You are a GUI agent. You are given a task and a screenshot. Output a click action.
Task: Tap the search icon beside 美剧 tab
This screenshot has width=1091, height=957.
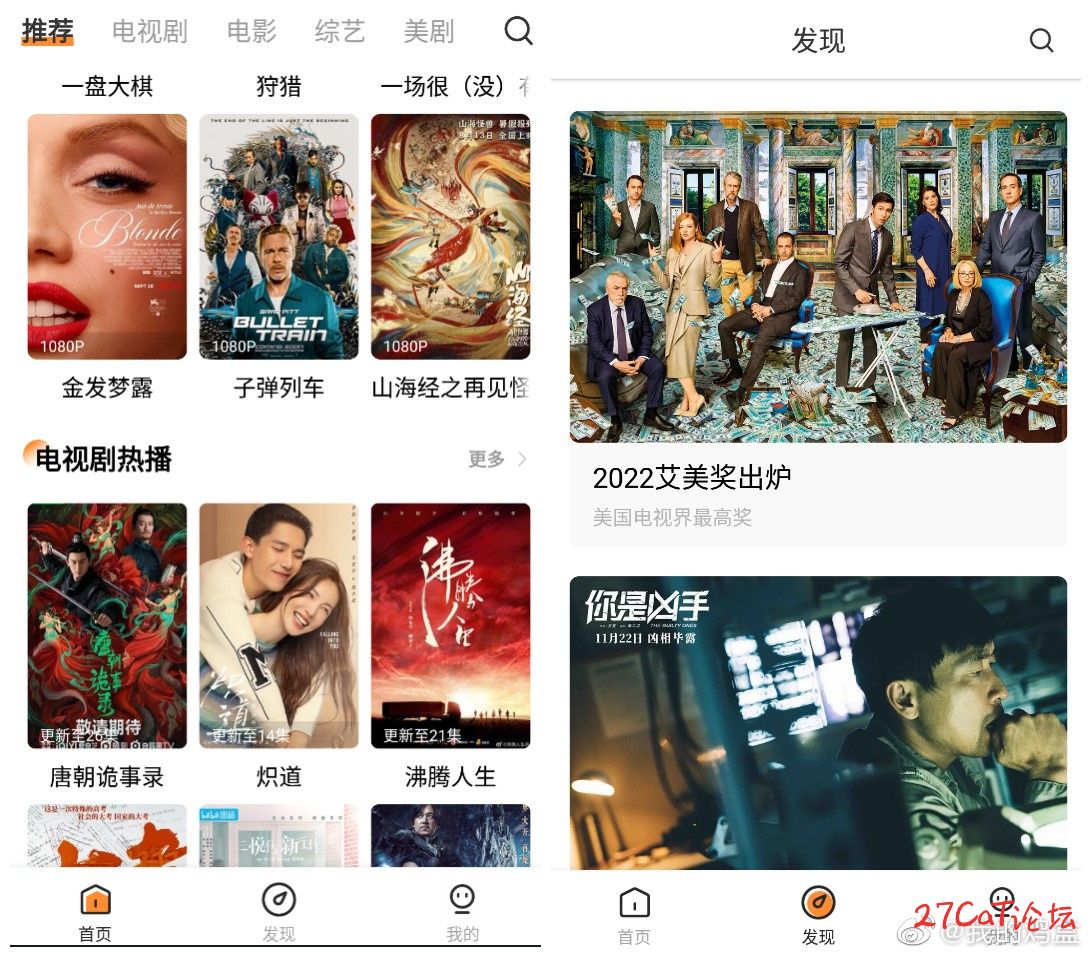pos(518,31)
